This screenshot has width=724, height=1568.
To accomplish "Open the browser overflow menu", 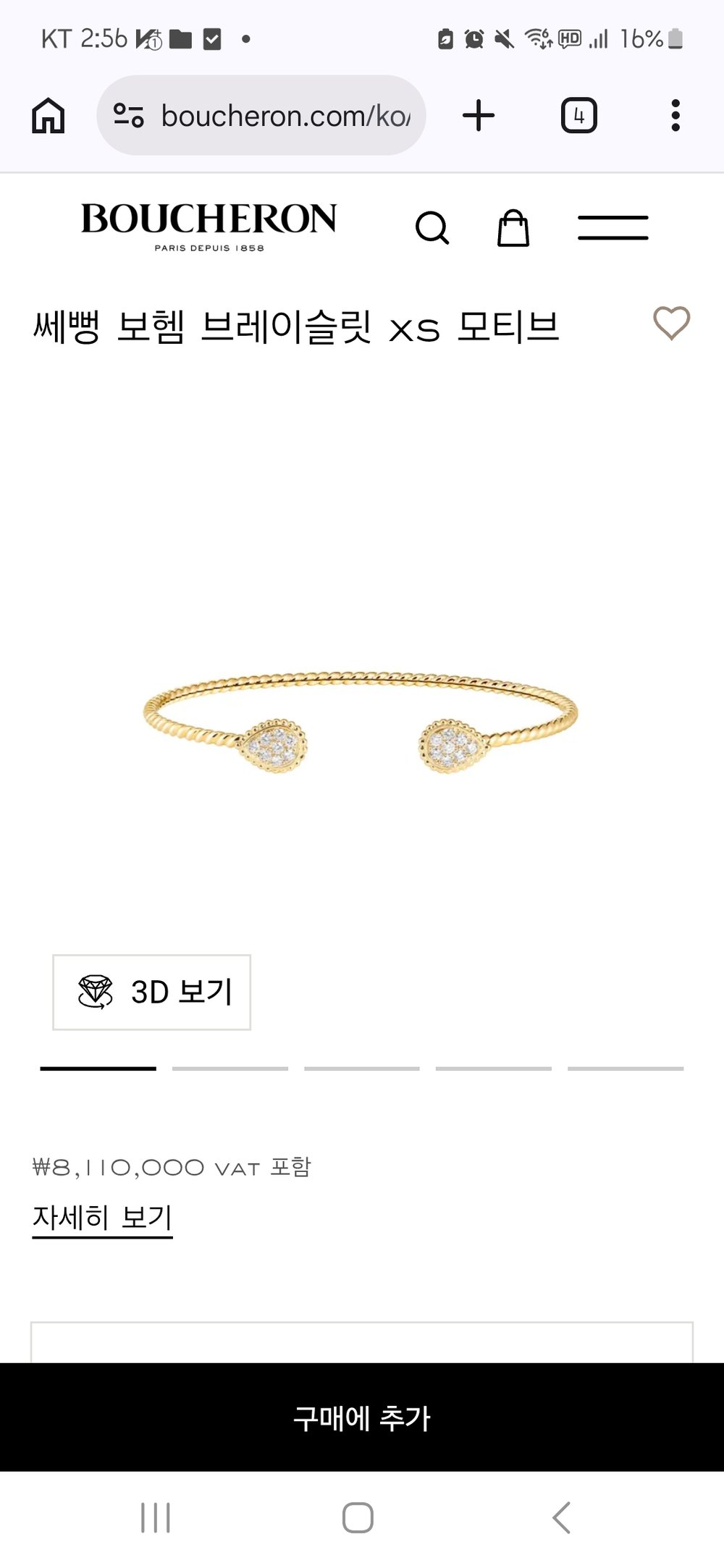I will point(675,116).
